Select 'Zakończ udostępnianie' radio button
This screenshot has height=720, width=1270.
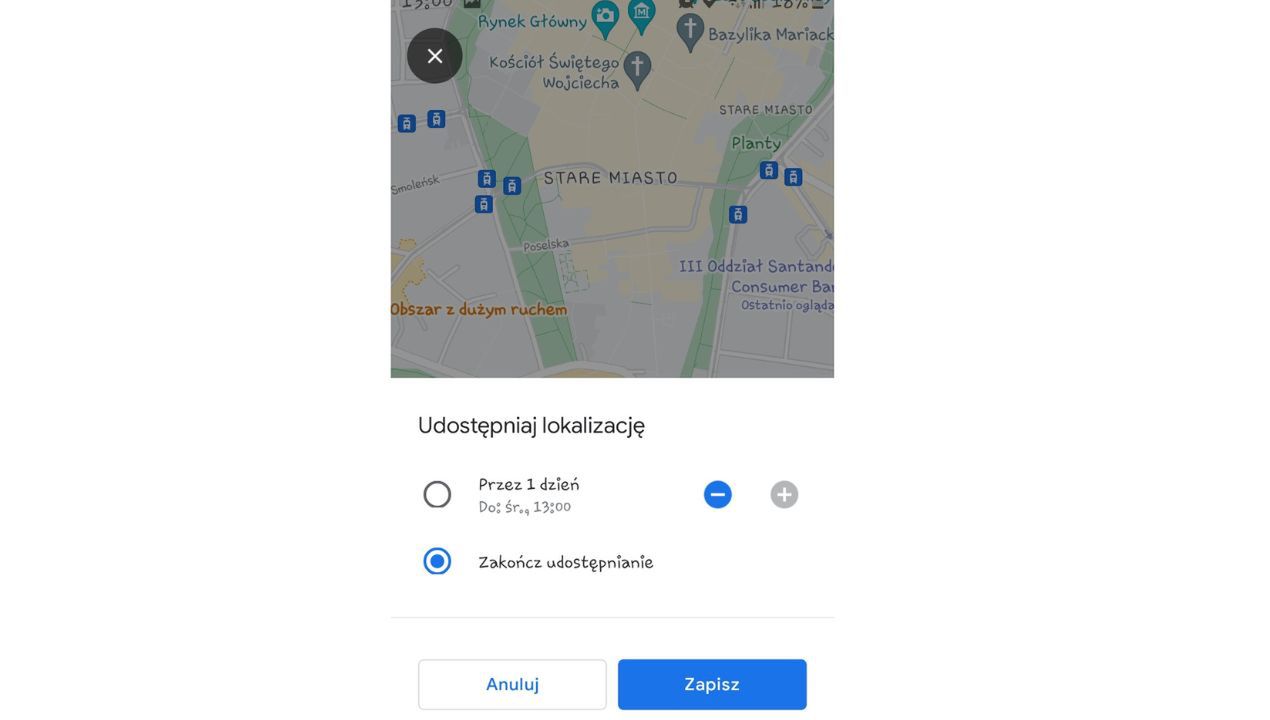tap(437, 561)
